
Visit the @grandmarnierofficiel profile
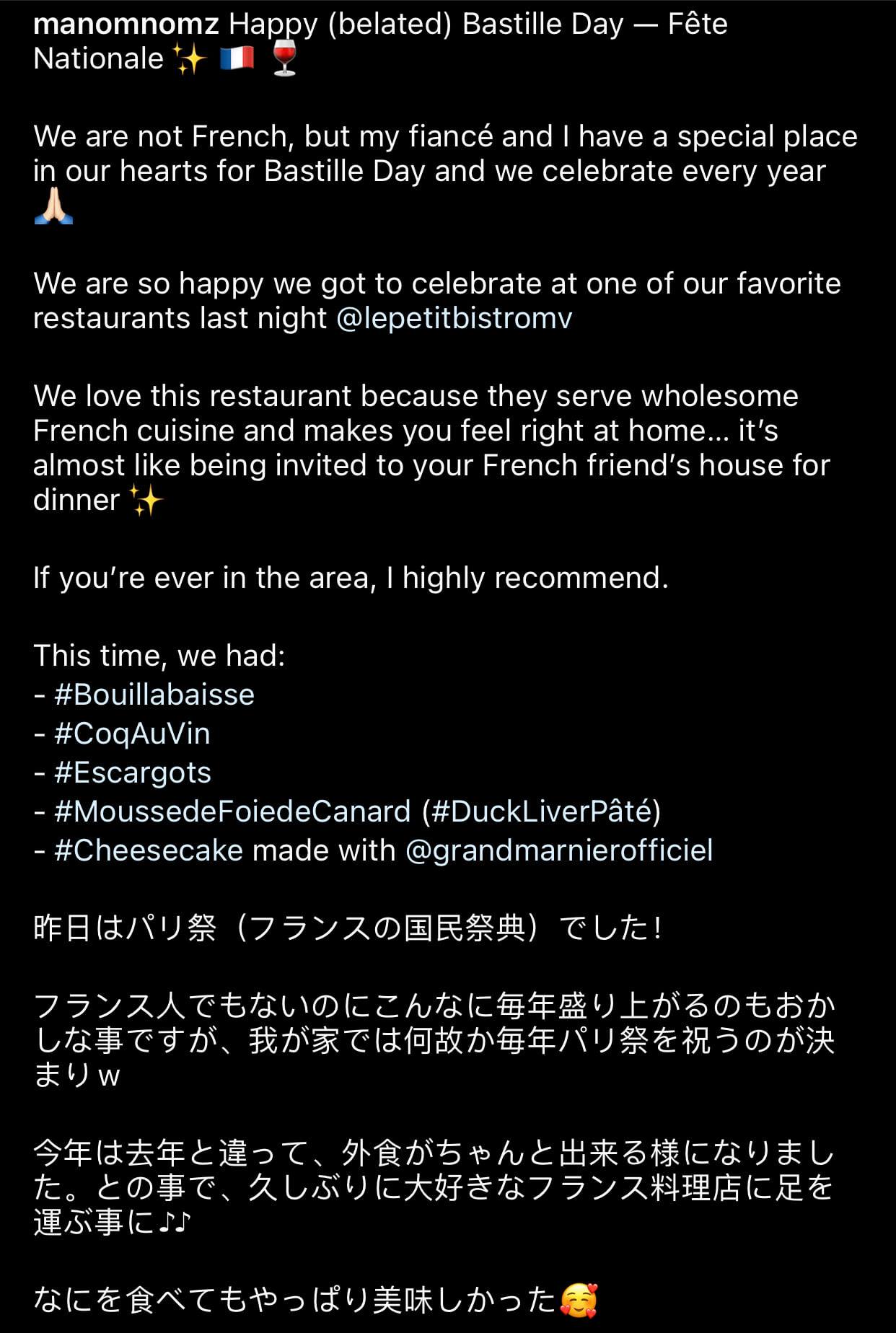coord(559,850)
